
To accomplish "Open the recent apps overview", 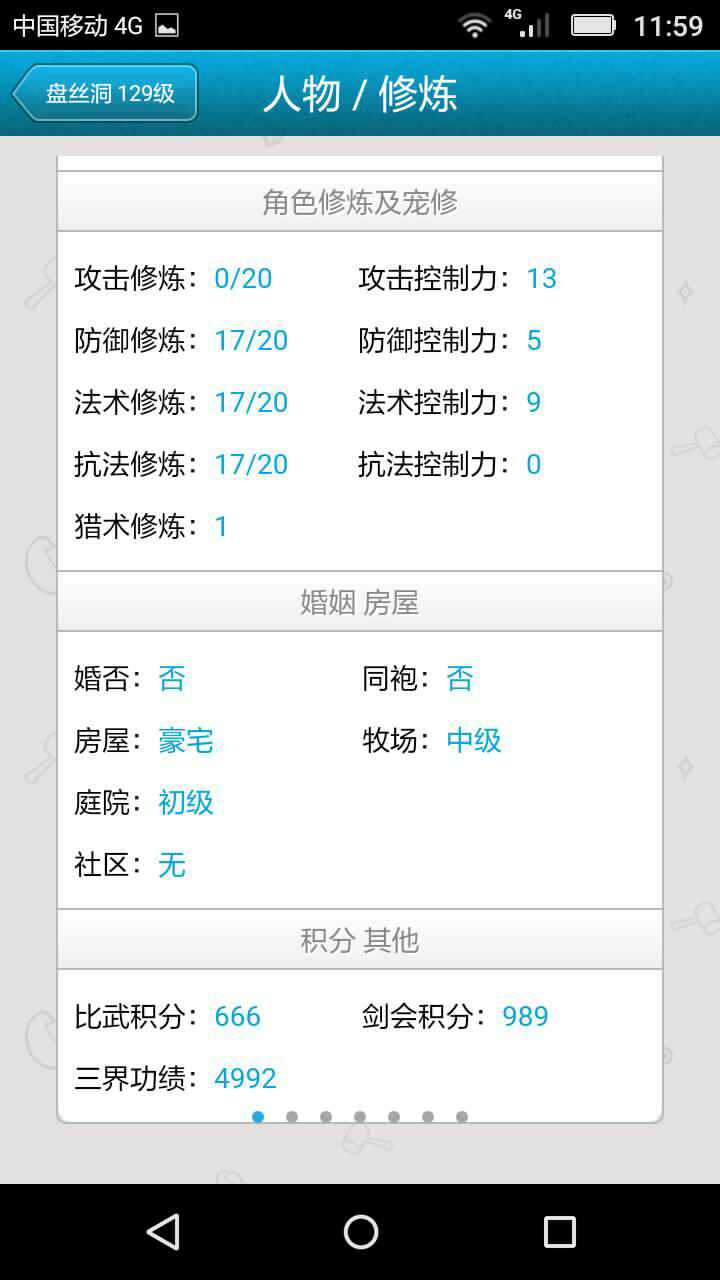I will point(559,1232).
